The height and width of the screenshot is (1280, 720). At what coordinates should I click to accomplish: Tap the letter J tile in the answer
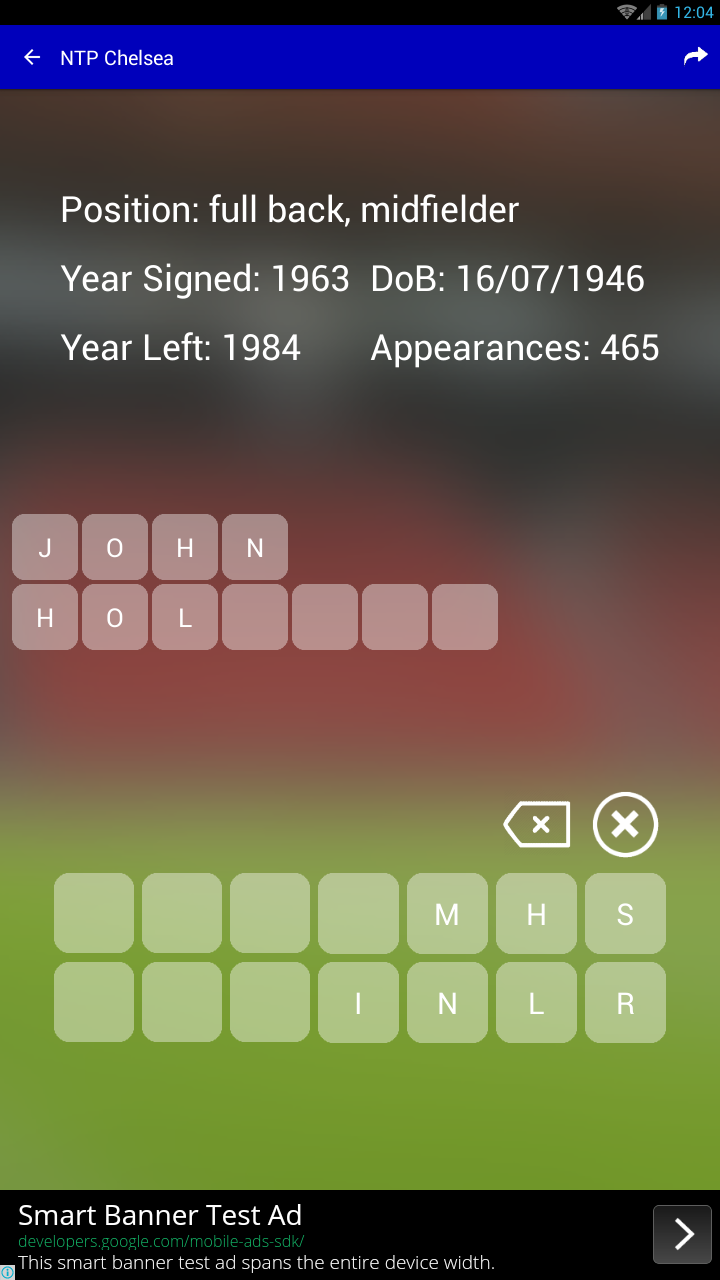(x=45, y=547)
